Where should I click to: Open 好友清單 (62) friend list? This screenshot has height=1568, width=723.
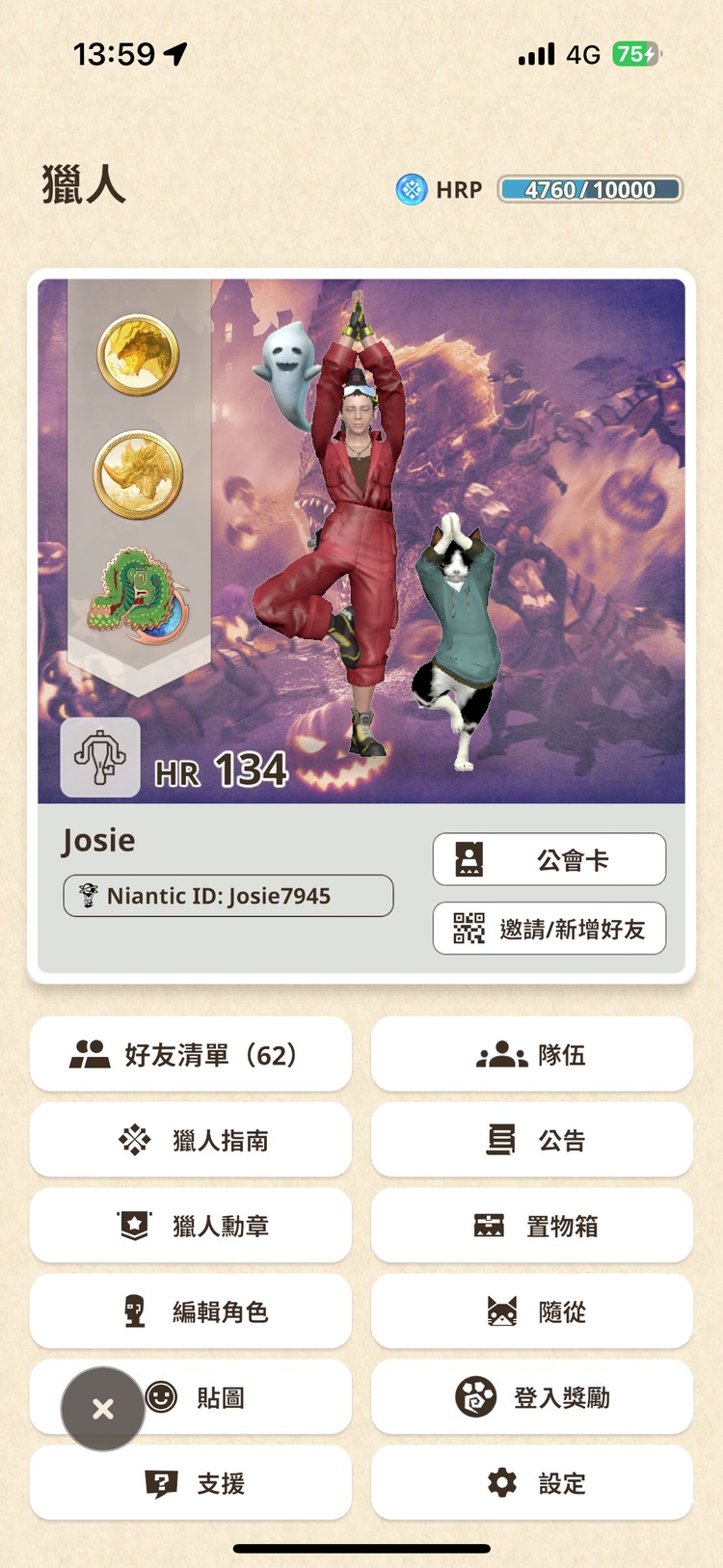tap(190, 1054)
